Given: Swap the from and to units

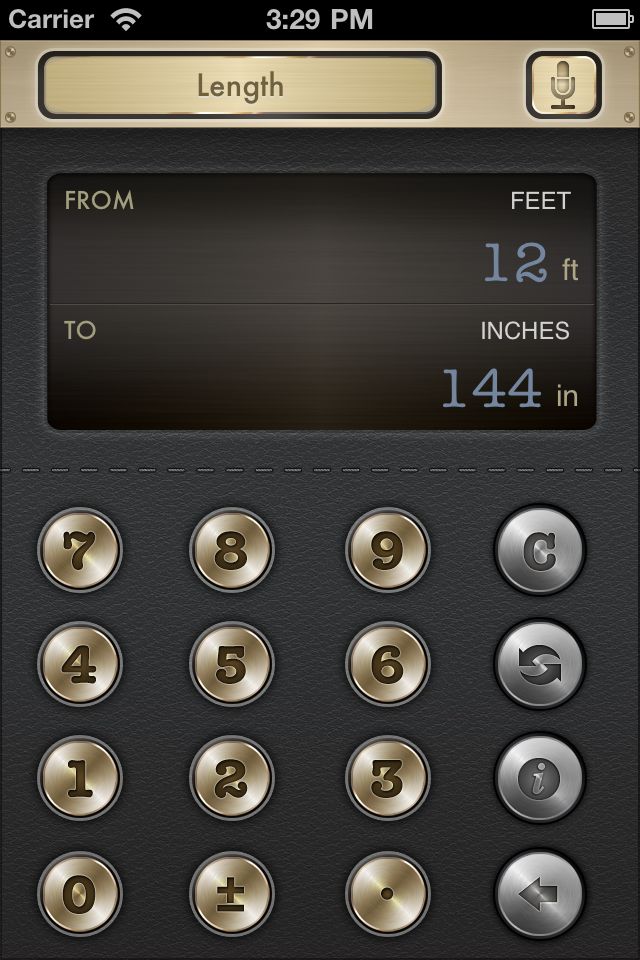Looking at the screenshot, I should 539,664.
